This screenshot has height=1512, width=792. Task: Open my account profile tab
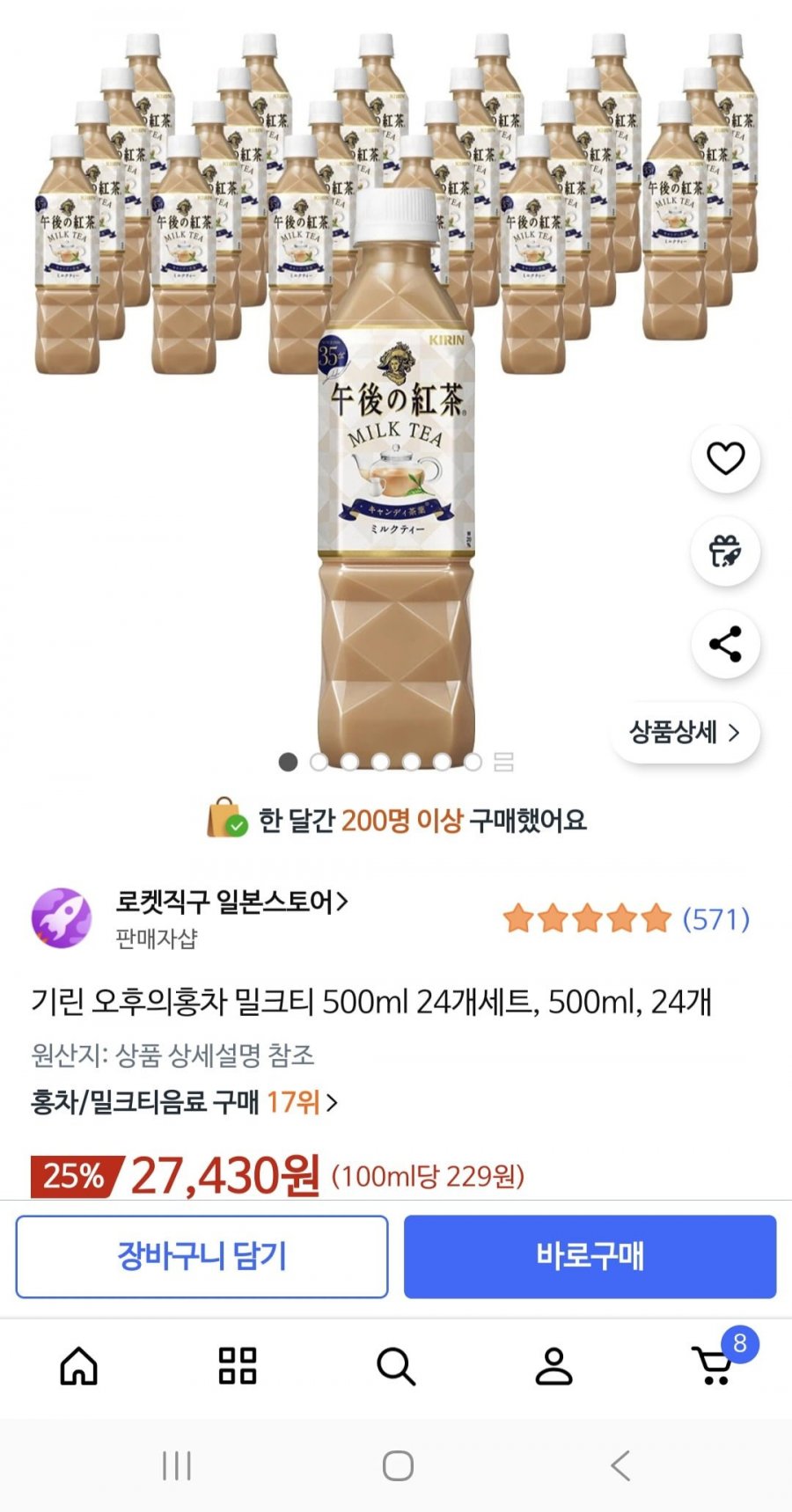pyautogui.click(x=554, y=1366)
